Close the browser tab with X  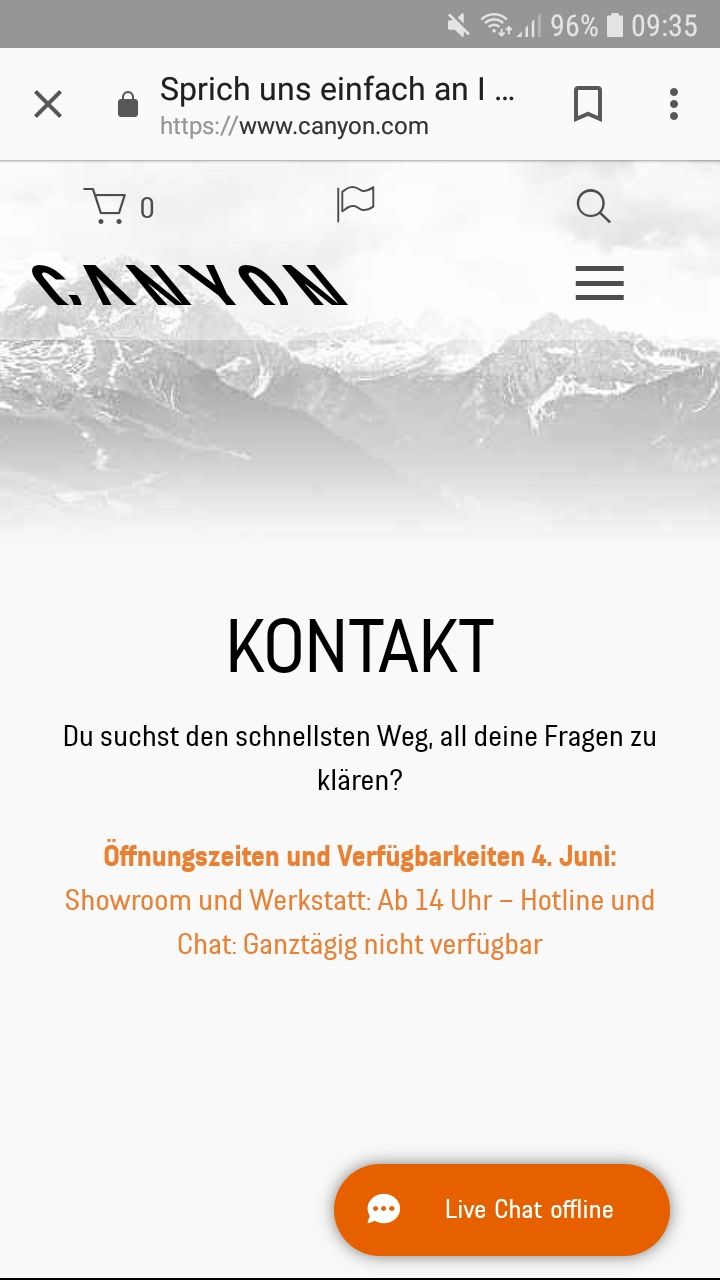pos(48,104)
